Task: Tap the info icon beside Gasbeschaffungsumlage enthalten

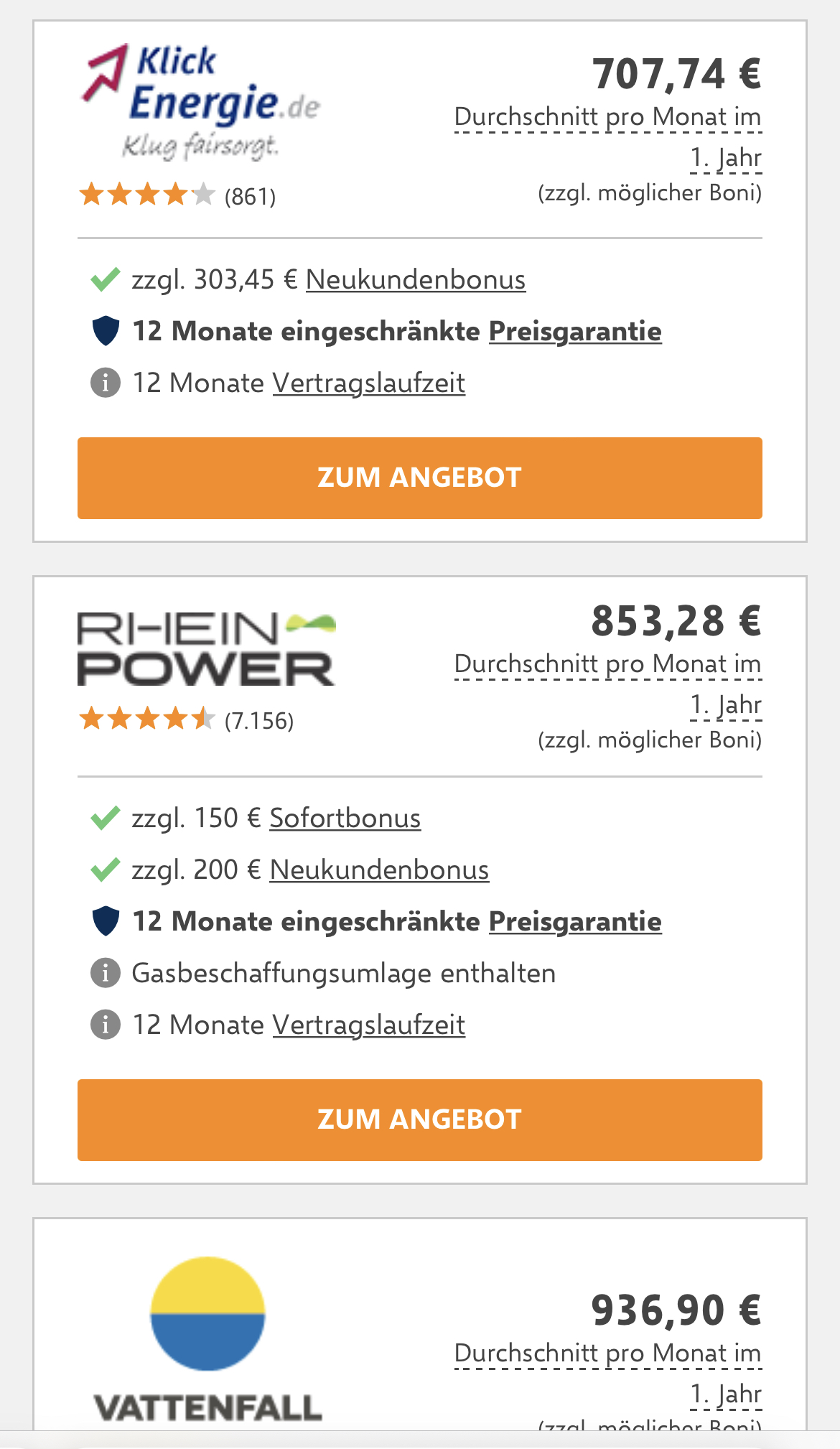Action: coord(106,974)
